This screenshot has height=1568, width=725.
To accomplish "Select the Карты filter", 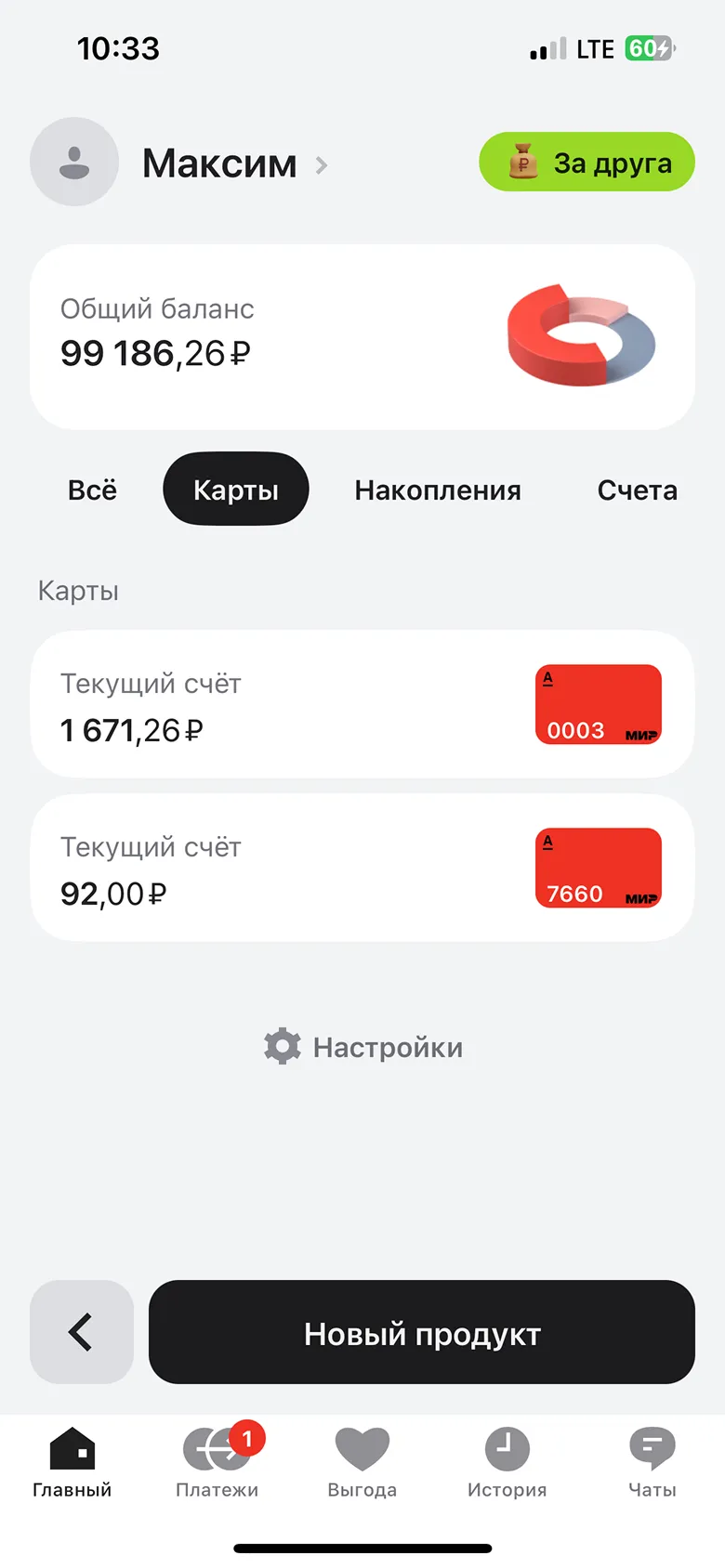I will 236,490.
